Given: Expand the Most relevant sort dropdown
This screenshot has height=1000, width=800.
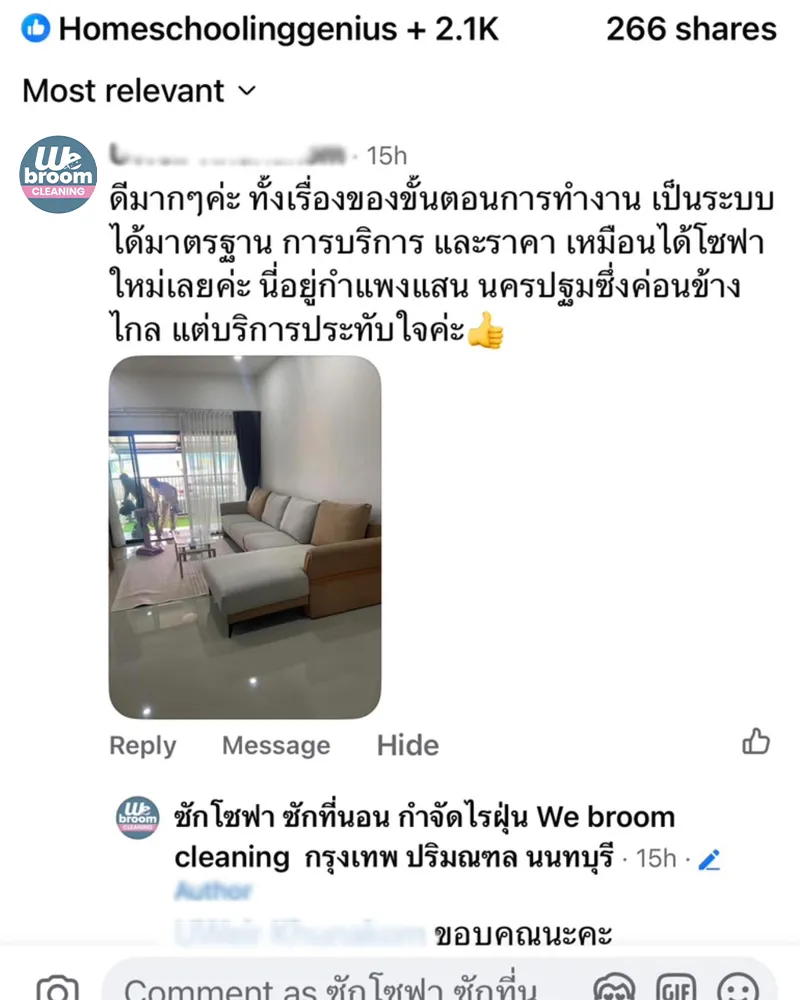Looking at the screenshot, I should pyautogui.click(x=140, y=91).
